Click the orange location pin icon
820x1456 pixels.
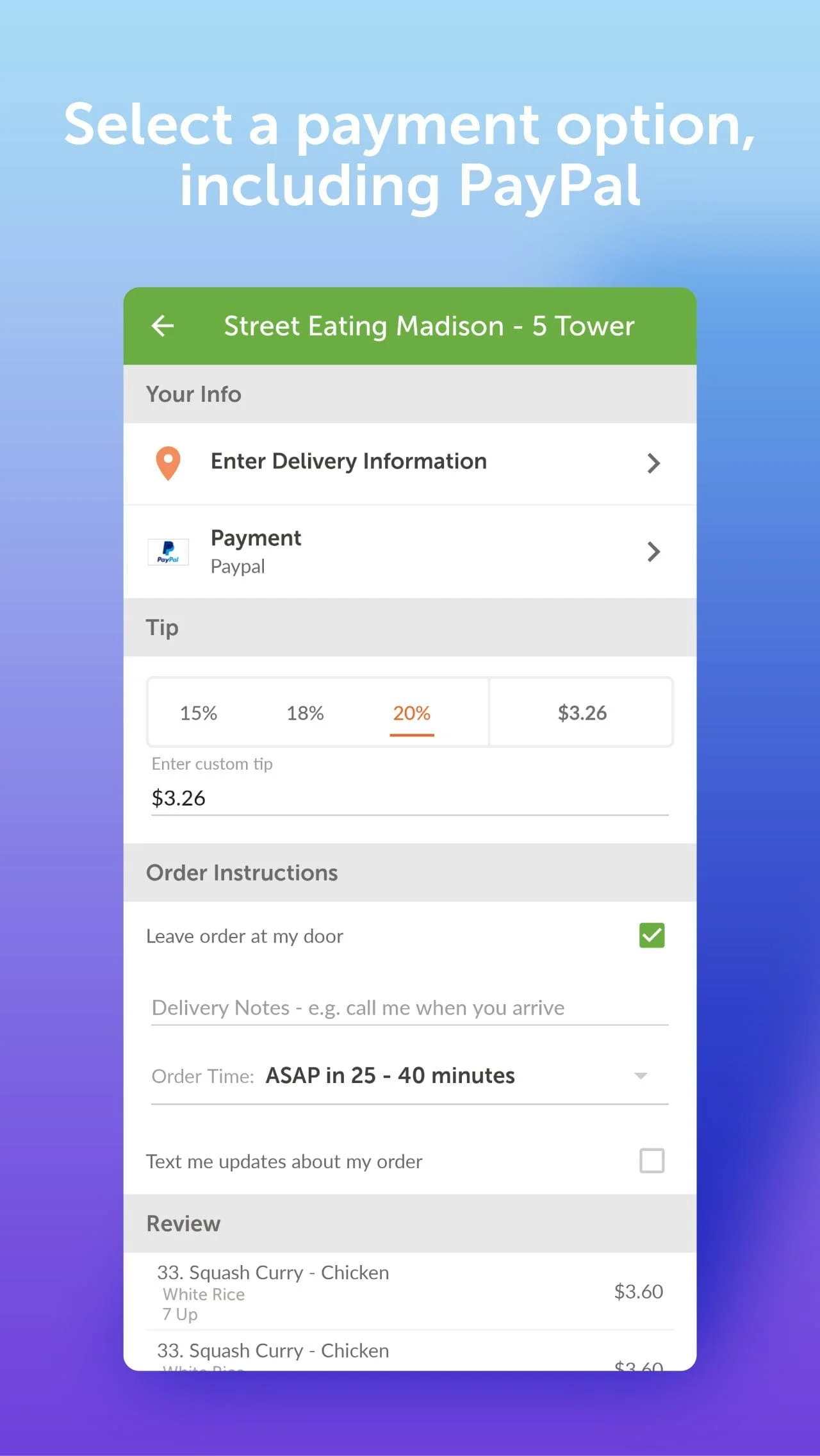point(167,463)
